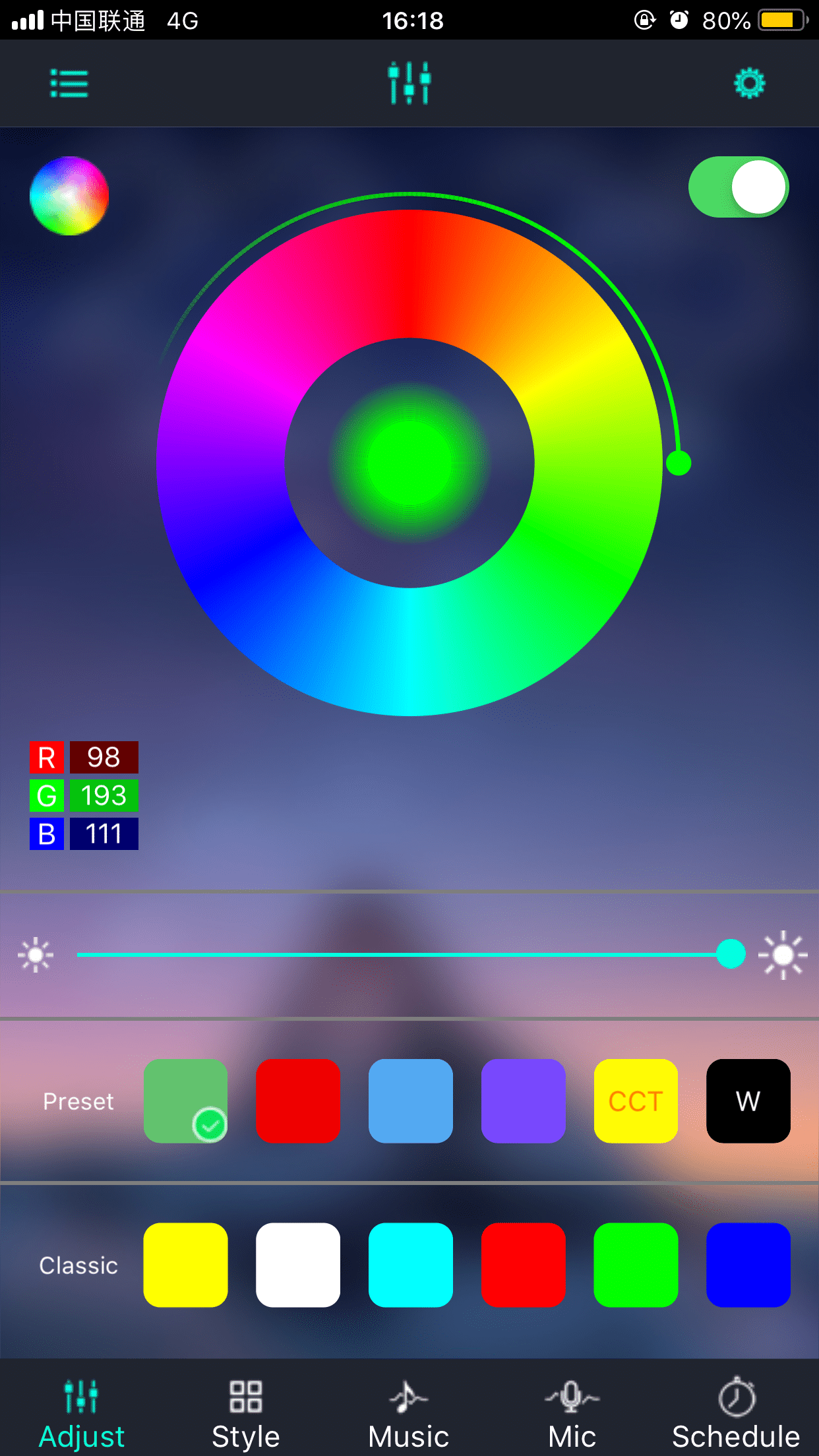Tap the green color wheel center
Image resolution: width=819 pixels, height=1456 pixels.
pos(409,460)
